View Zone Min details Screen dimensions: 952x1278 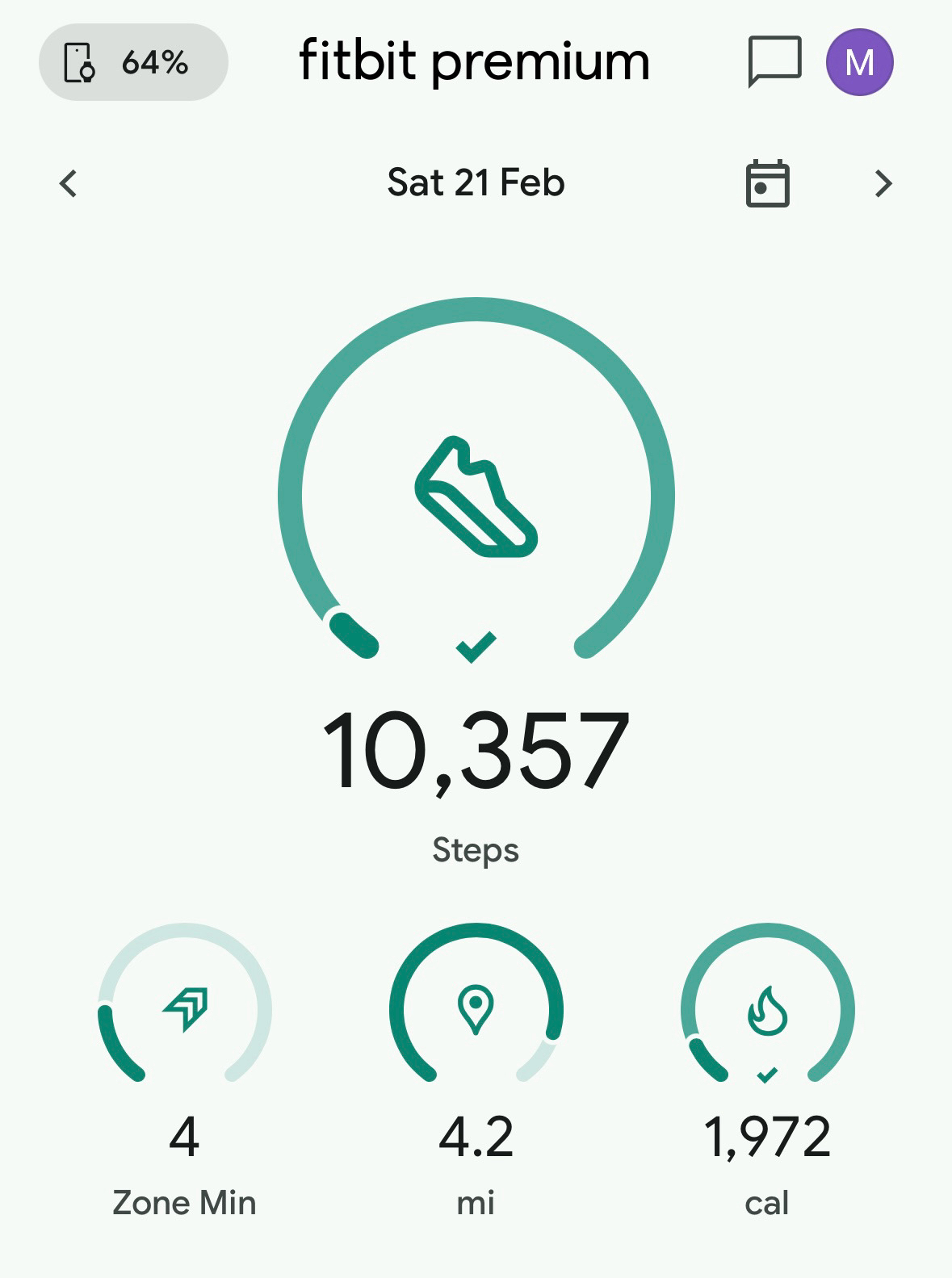pos(184,1009)
